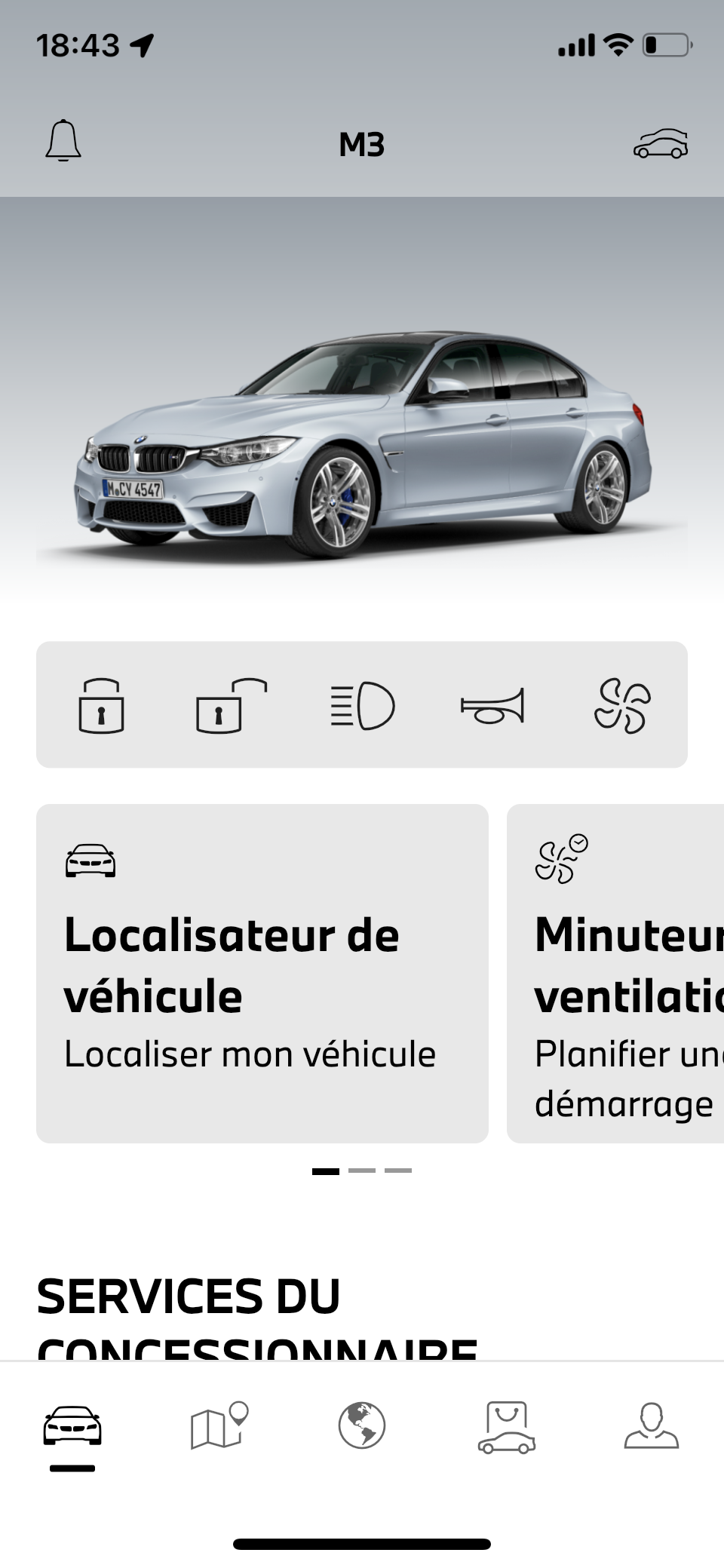Unlock the vehicle doors
The width and height of the screenshot is (724, 1568).
pos(232,705)
